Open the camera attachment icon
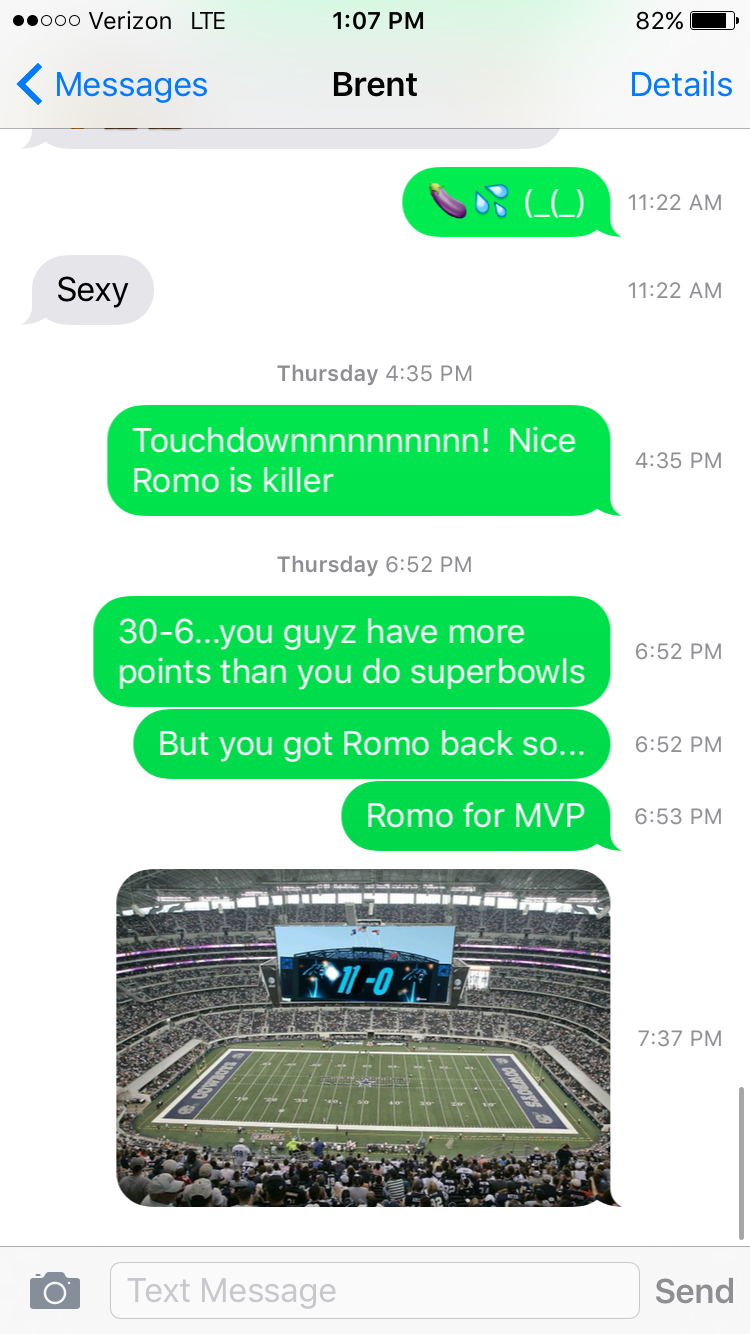The width and height of the screenshot is (750, 1334). pyautogui.click(x=55, y=1290)
